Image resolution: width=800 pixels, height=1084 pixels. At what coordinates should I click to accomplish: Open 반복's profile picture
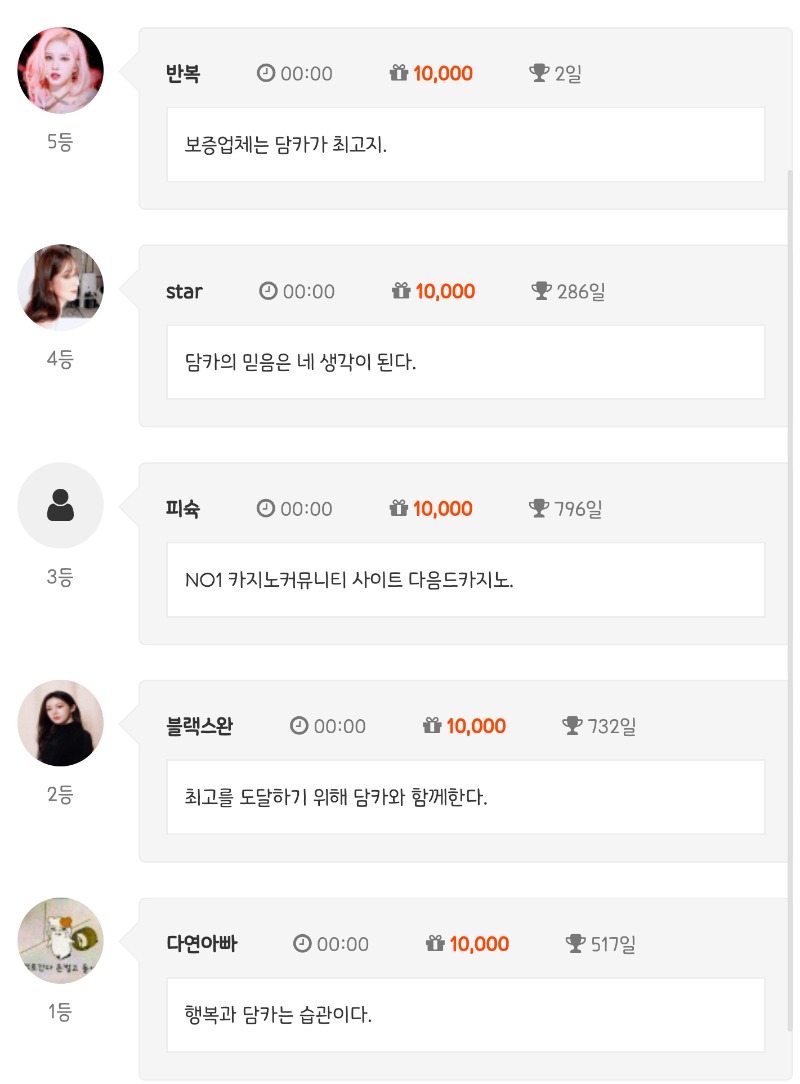coord(60,71)
